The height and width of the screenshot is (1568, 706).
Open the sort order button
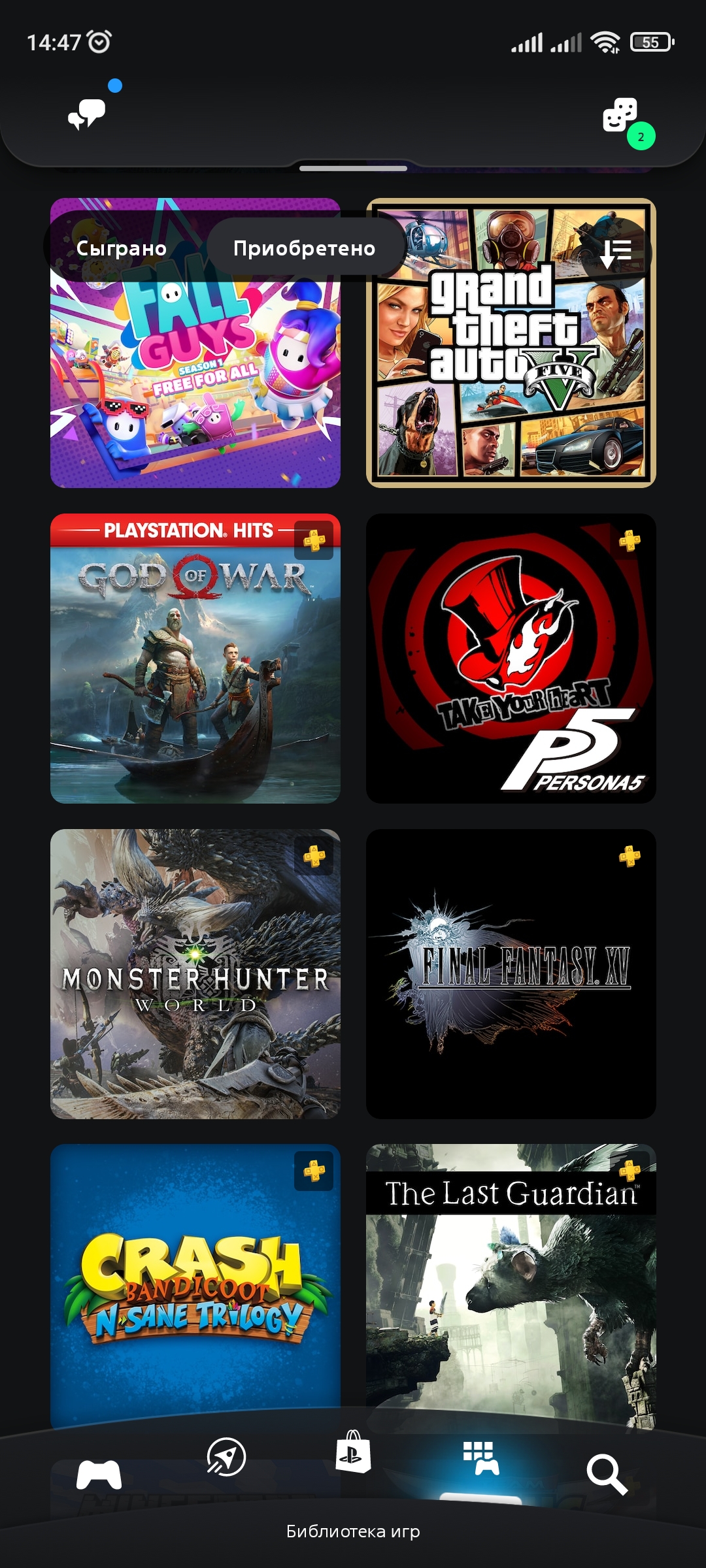click(x=615, y=252)
